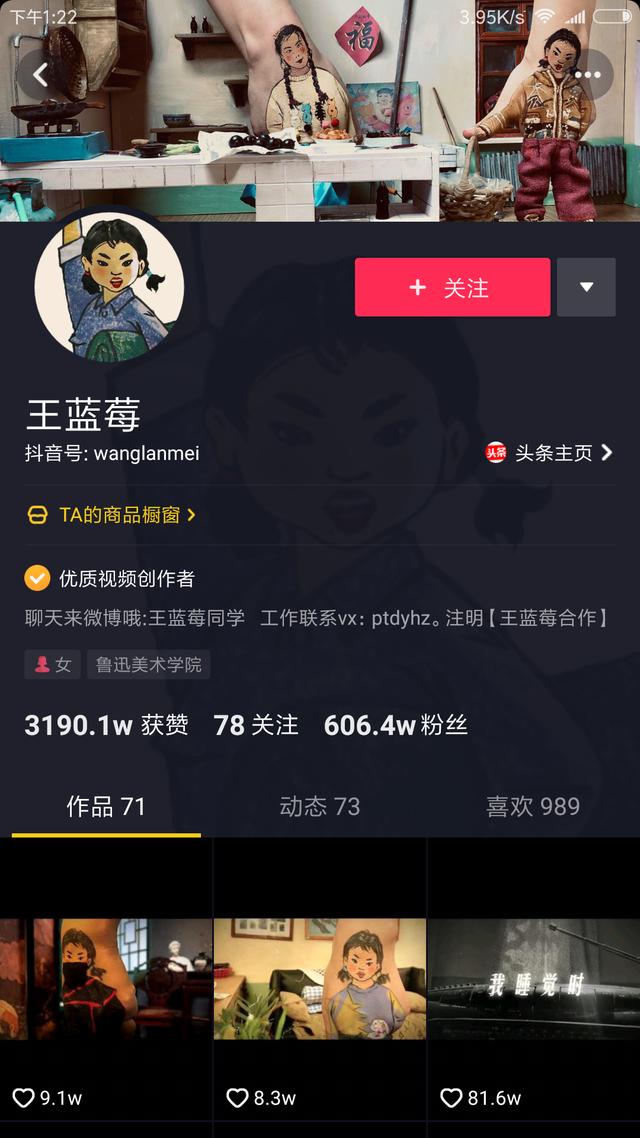Switch to the 动态 73 tab
This screenshot has height=1138, width=640.
pos(320,807)
